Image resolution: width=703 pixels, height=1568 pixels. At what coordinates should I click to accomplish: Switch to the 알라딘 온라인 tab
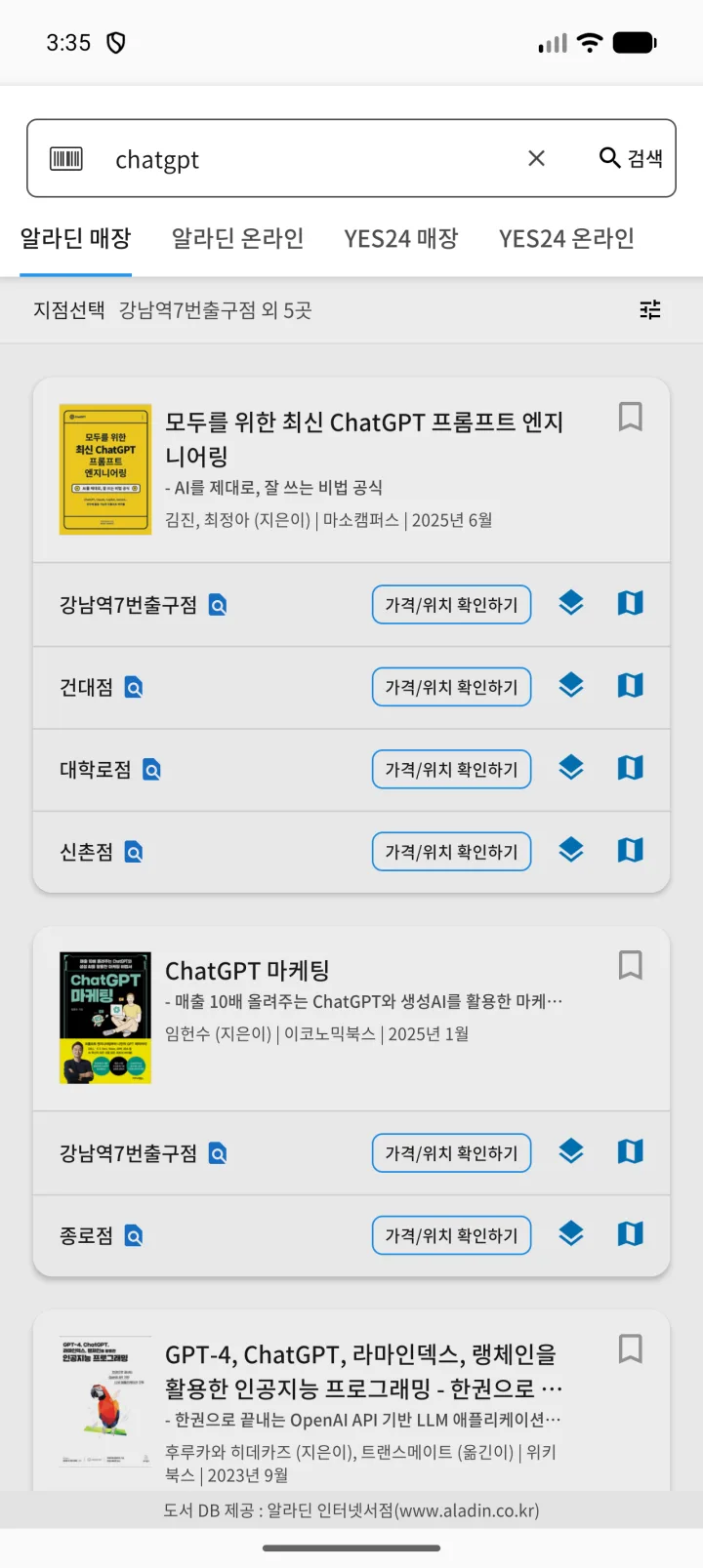pyautogui.click(x=237, y=238)
